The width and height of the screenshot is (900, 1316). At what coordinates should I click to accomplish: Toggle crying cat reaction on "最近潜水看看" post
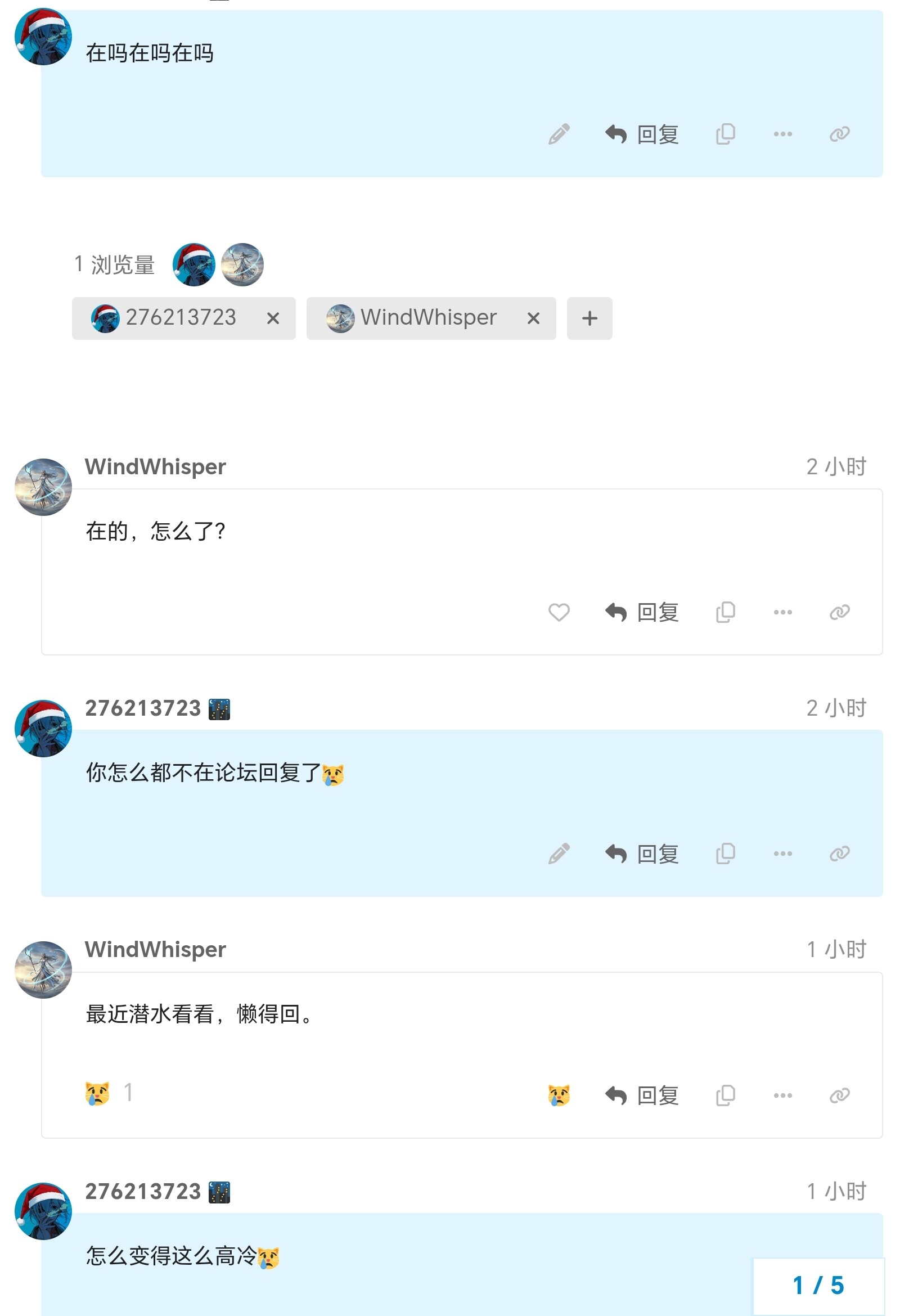pos(559,1095)
